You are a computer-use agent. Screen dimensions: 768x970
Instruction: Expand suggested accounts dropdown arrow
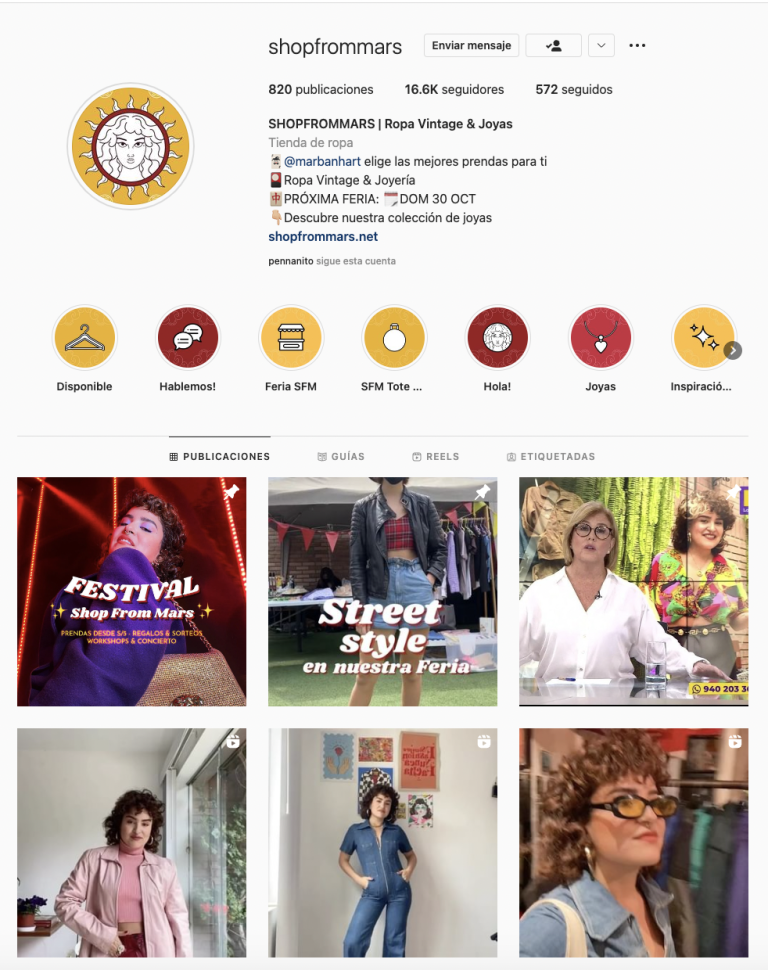[x=600, y=46]
